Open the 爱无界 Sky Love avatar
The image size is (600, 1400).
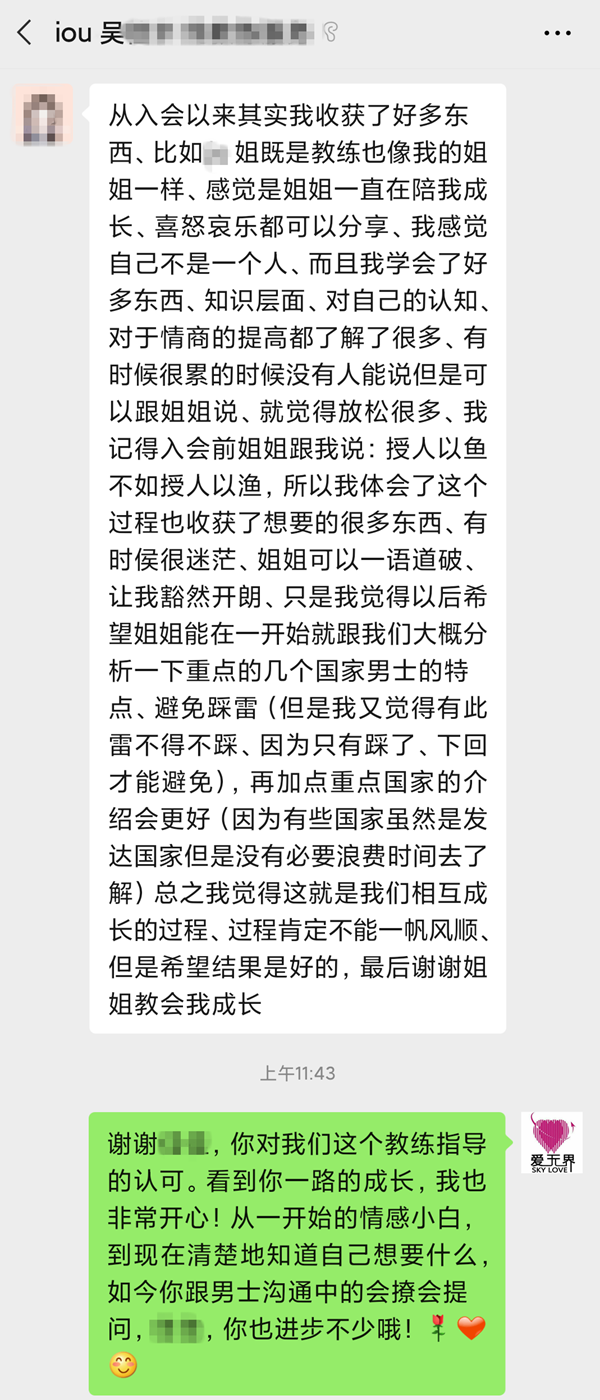pos(551,1143)
